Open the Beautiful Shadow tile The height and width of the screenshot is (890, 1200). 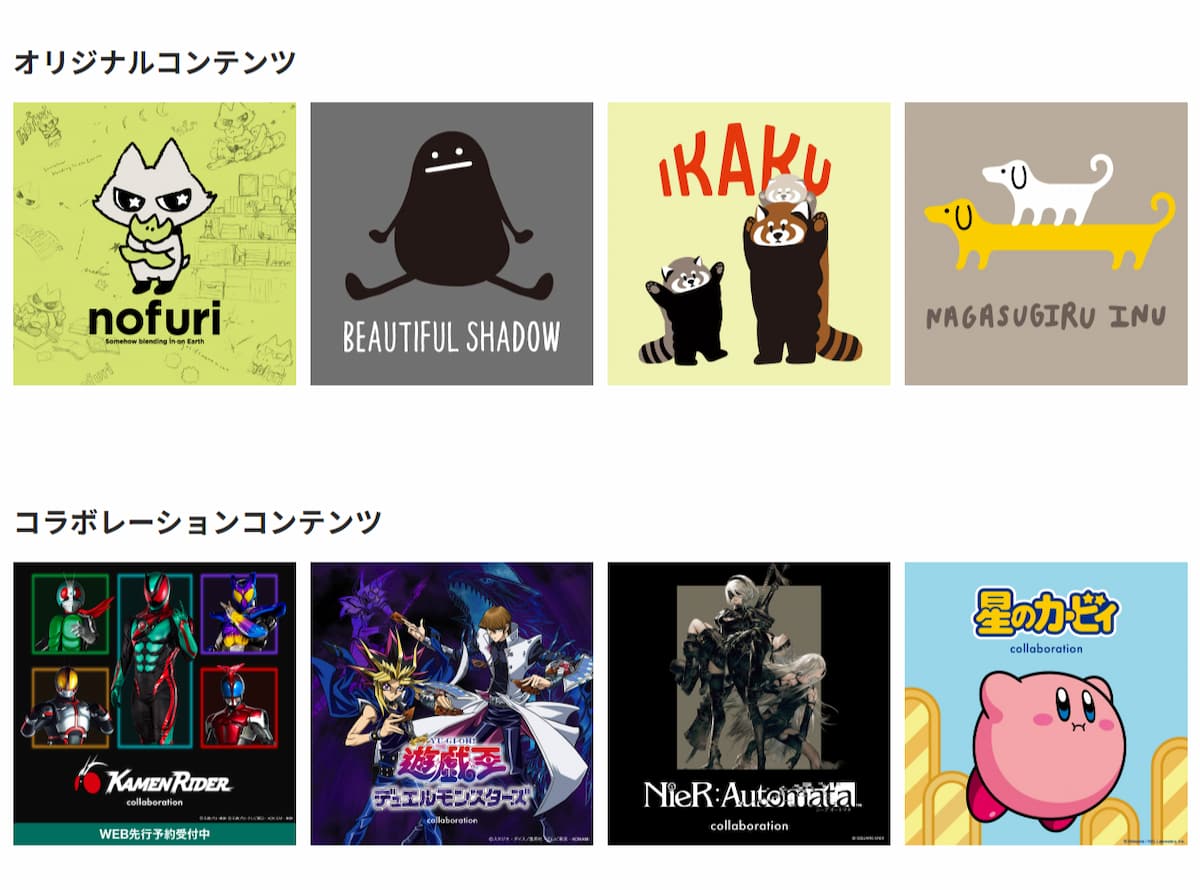pyautogui.click(x=451, y=244)
